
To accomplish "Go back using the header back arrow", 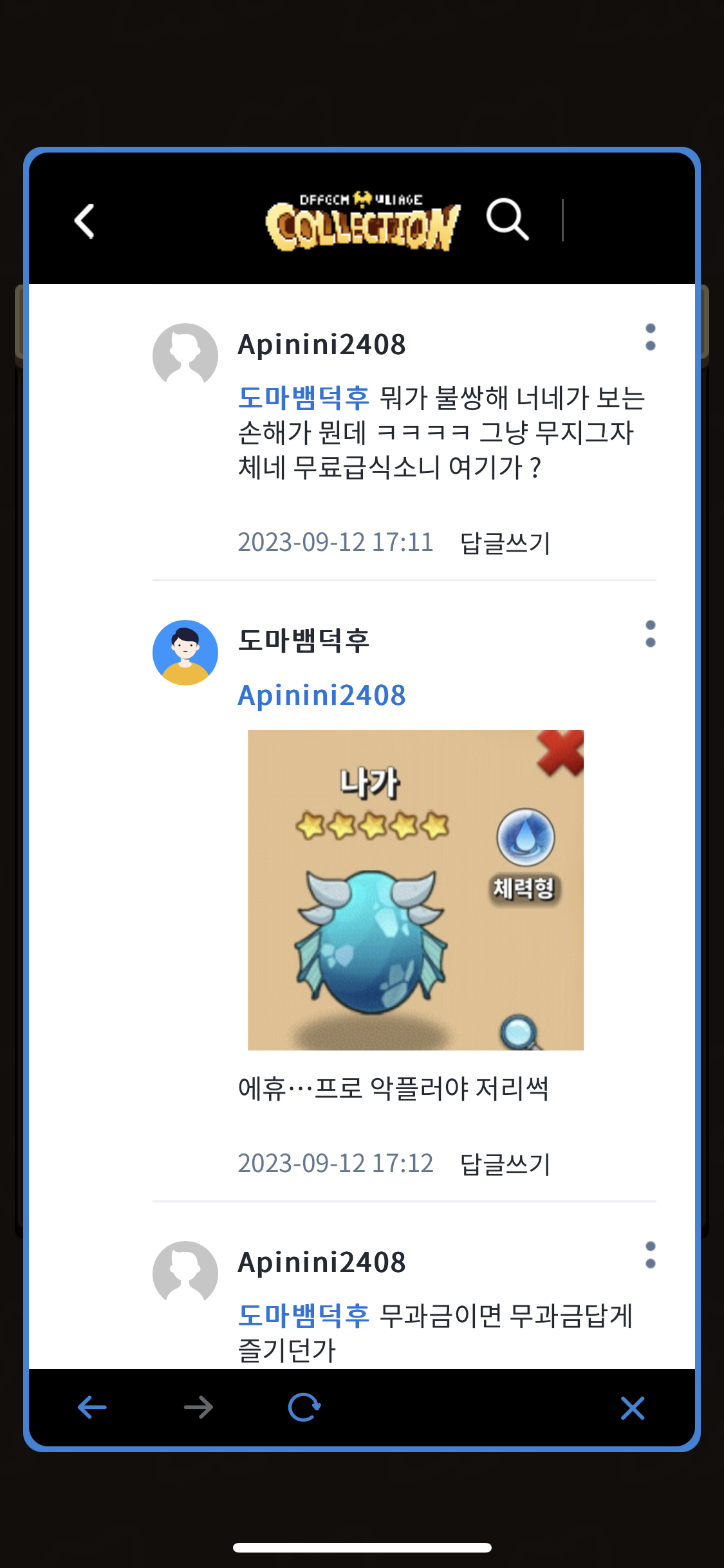I will point(85,221).
